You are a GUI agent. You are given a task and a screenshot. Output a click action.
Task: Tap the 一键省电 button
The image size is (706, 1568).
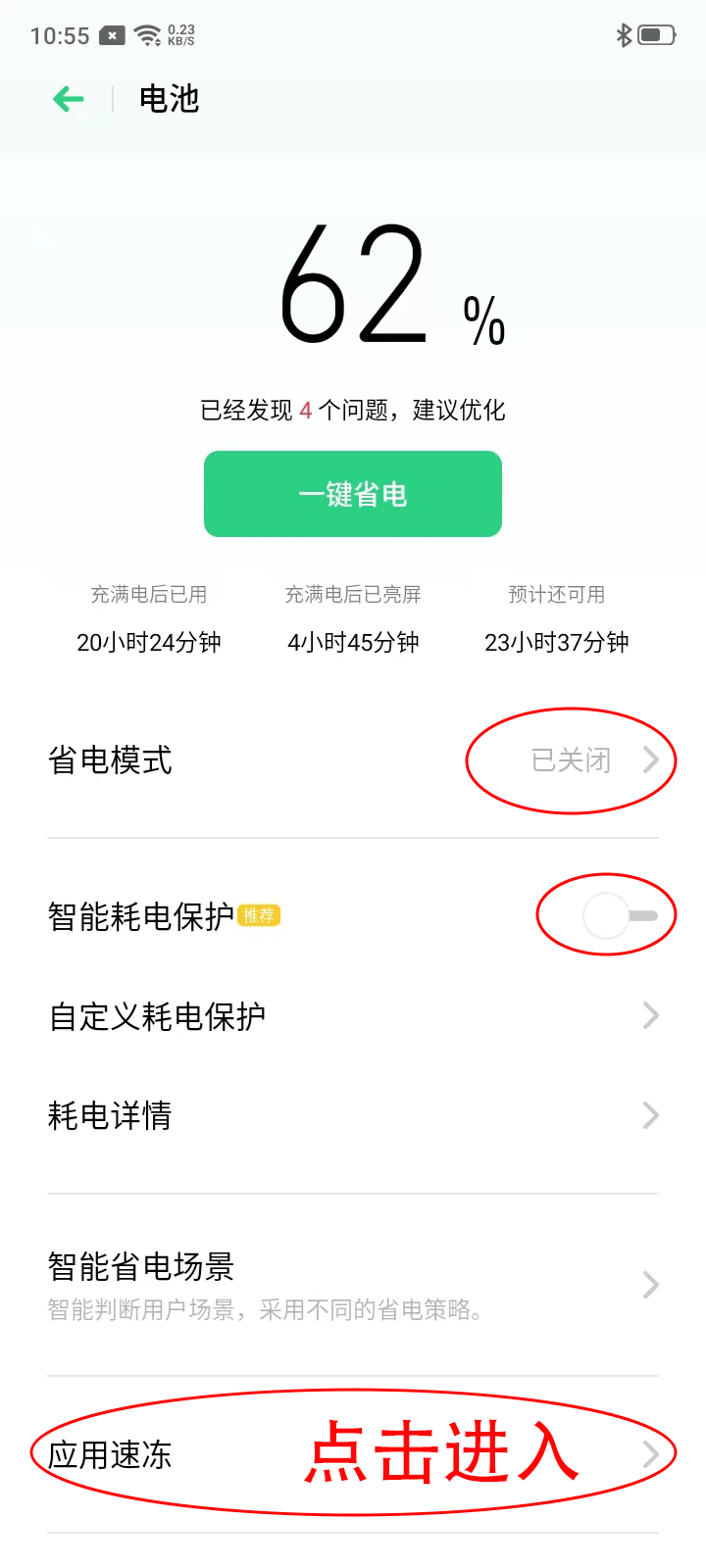[353, 494]
